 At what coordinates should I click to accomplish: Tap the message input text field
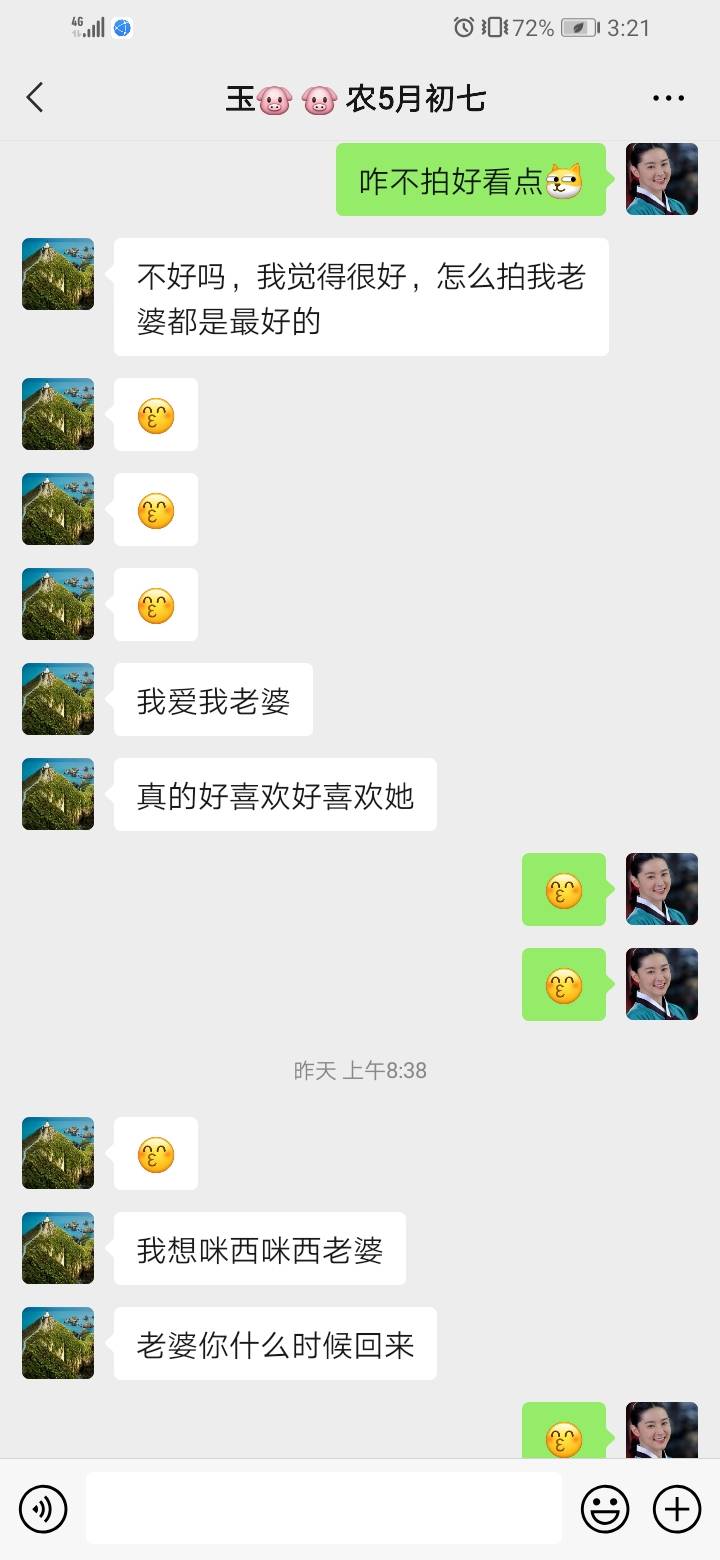(x=320, y=1508)
